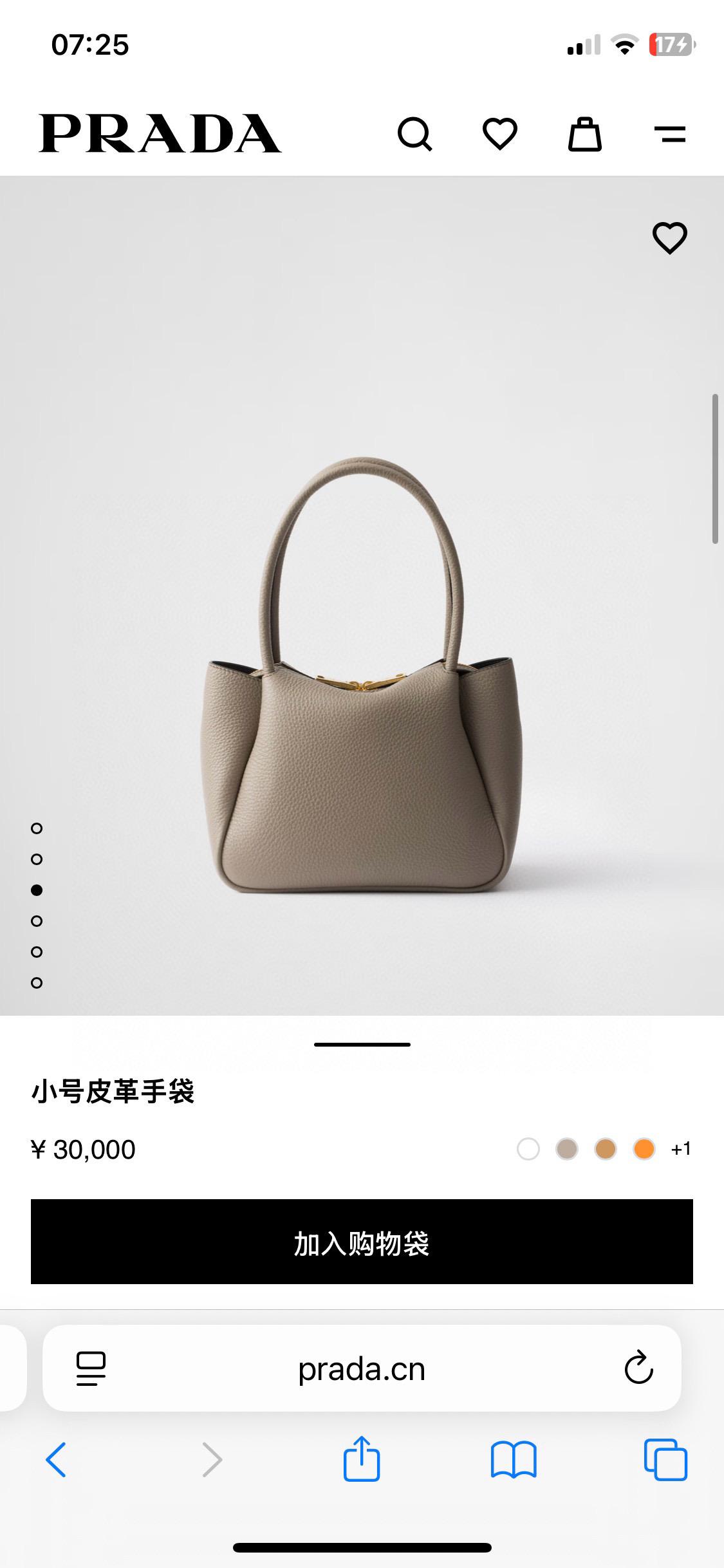Open Safari bookmarks
724x1568 pixels.
pos(513,1459)
